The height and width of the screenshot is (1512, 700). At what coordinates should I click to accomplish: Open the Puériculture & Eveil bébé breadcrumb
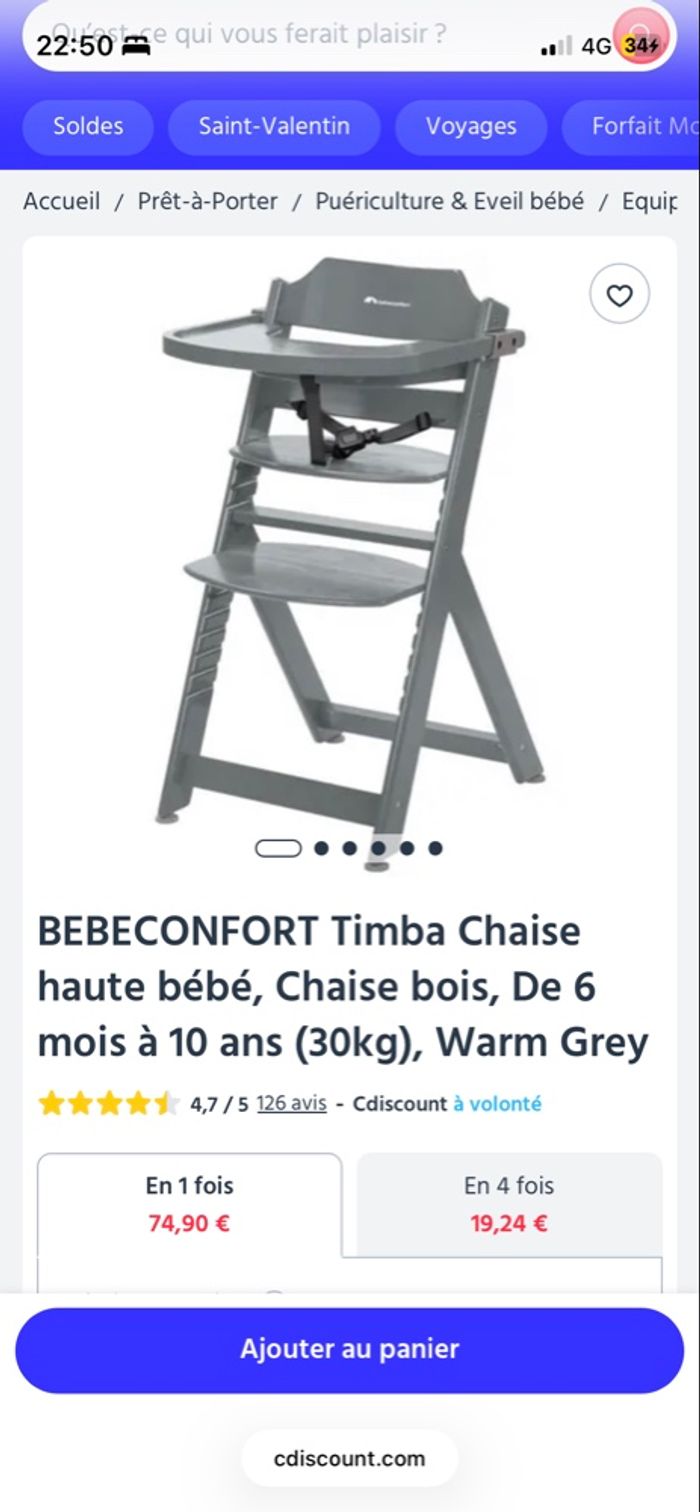coord(449,201)
